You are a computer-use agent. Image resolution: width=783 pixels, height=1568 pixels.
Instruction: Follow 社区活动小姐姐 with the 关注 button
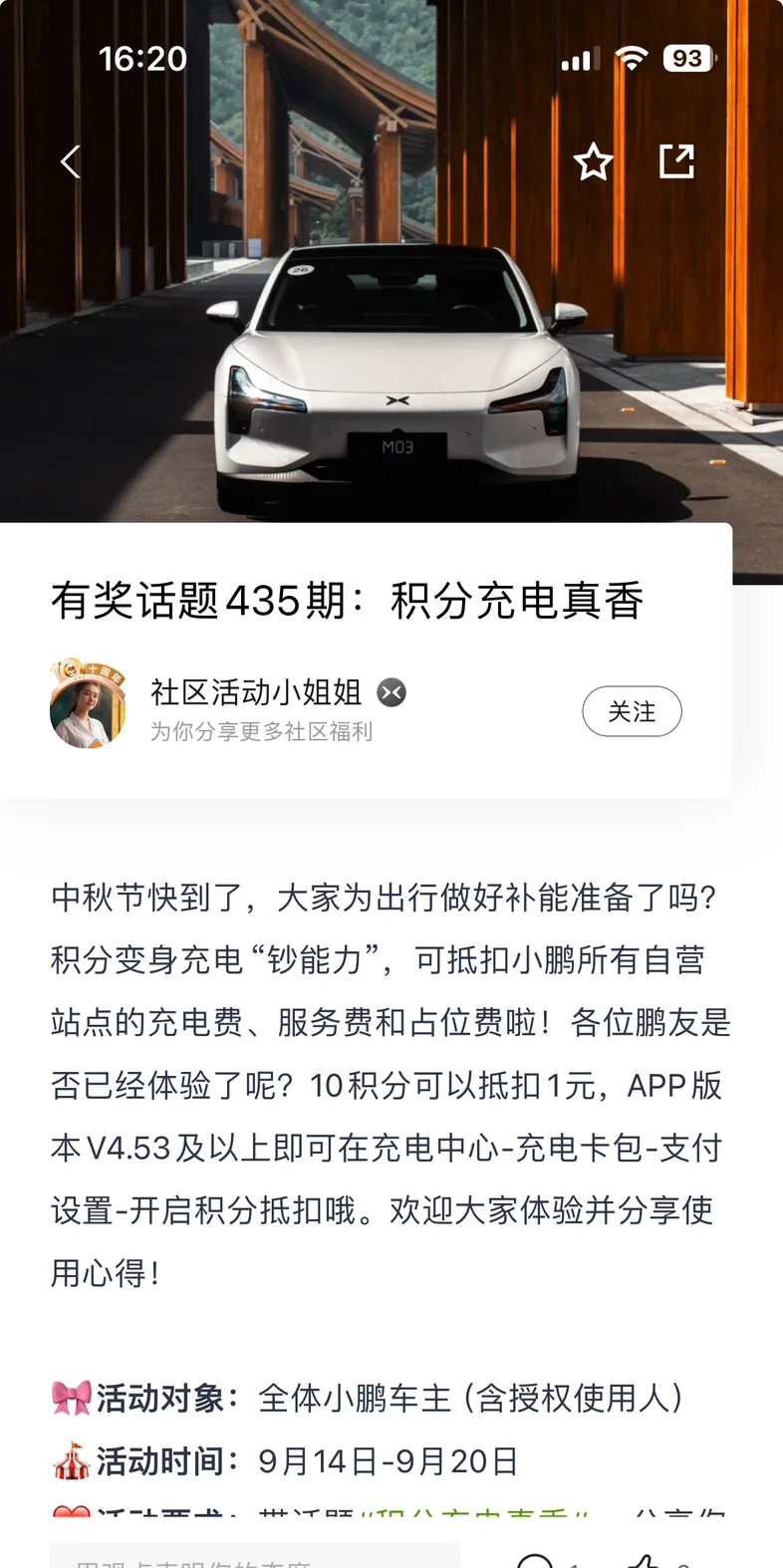(632, 711)
